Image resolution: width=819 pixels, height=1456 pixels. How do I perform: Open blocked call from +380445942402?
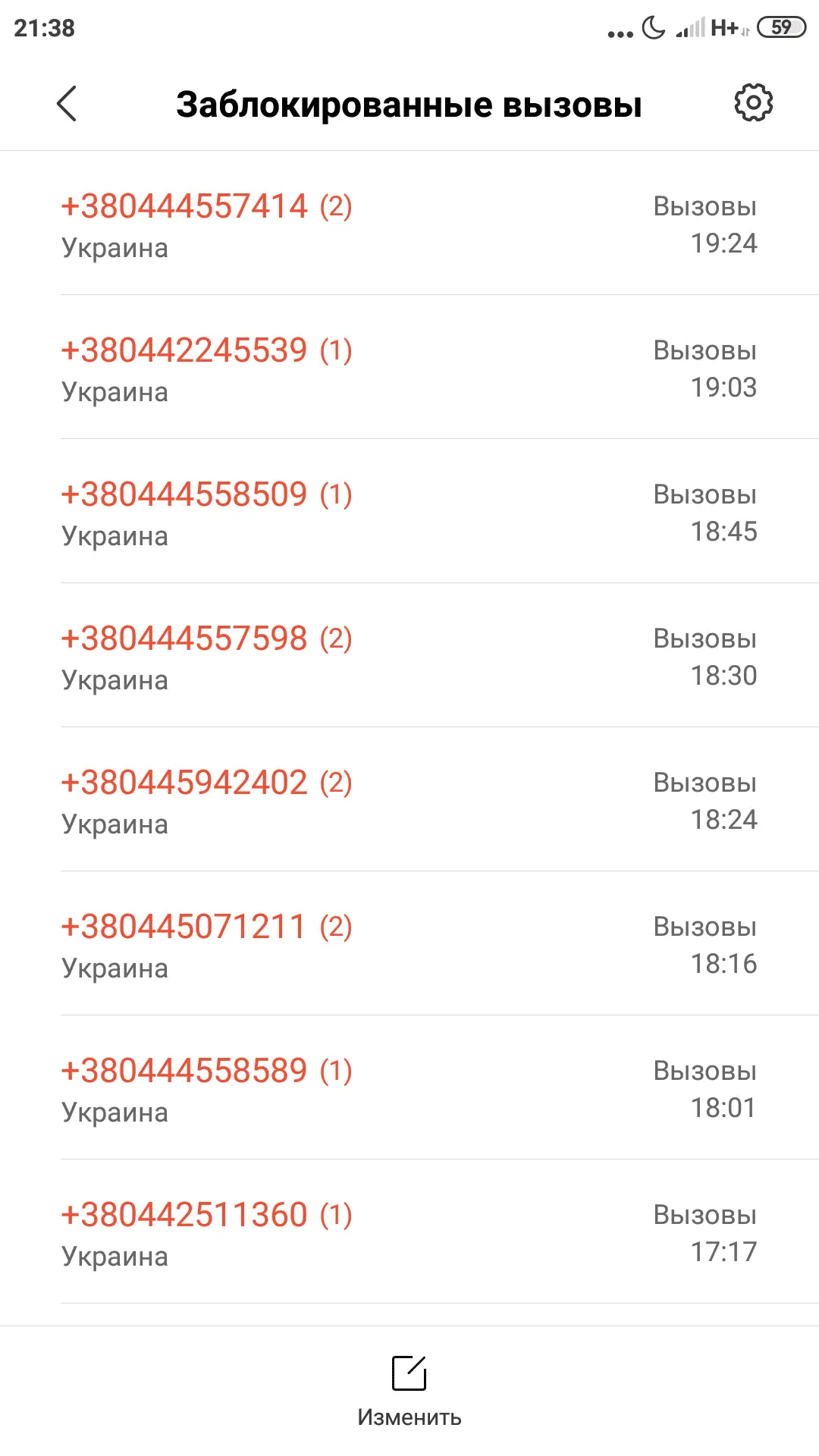tap(409, 801)
